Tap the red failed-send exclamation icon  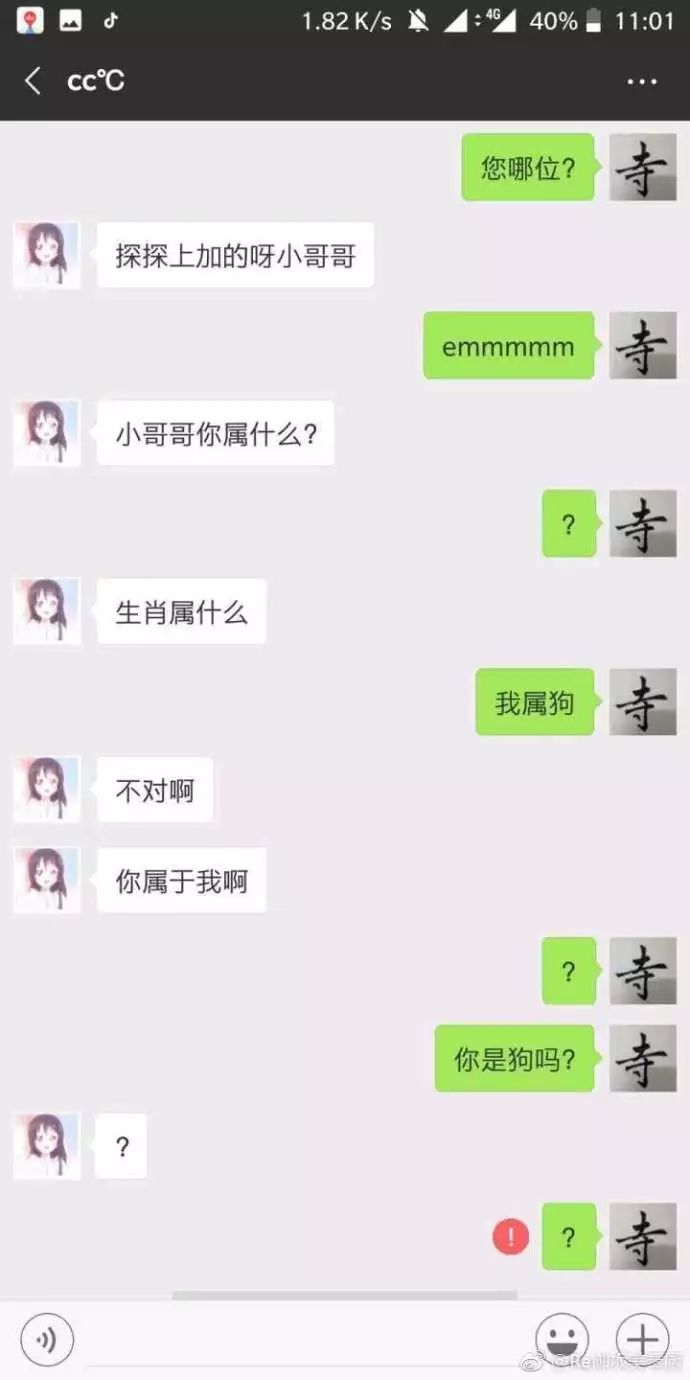point(510,1237)
